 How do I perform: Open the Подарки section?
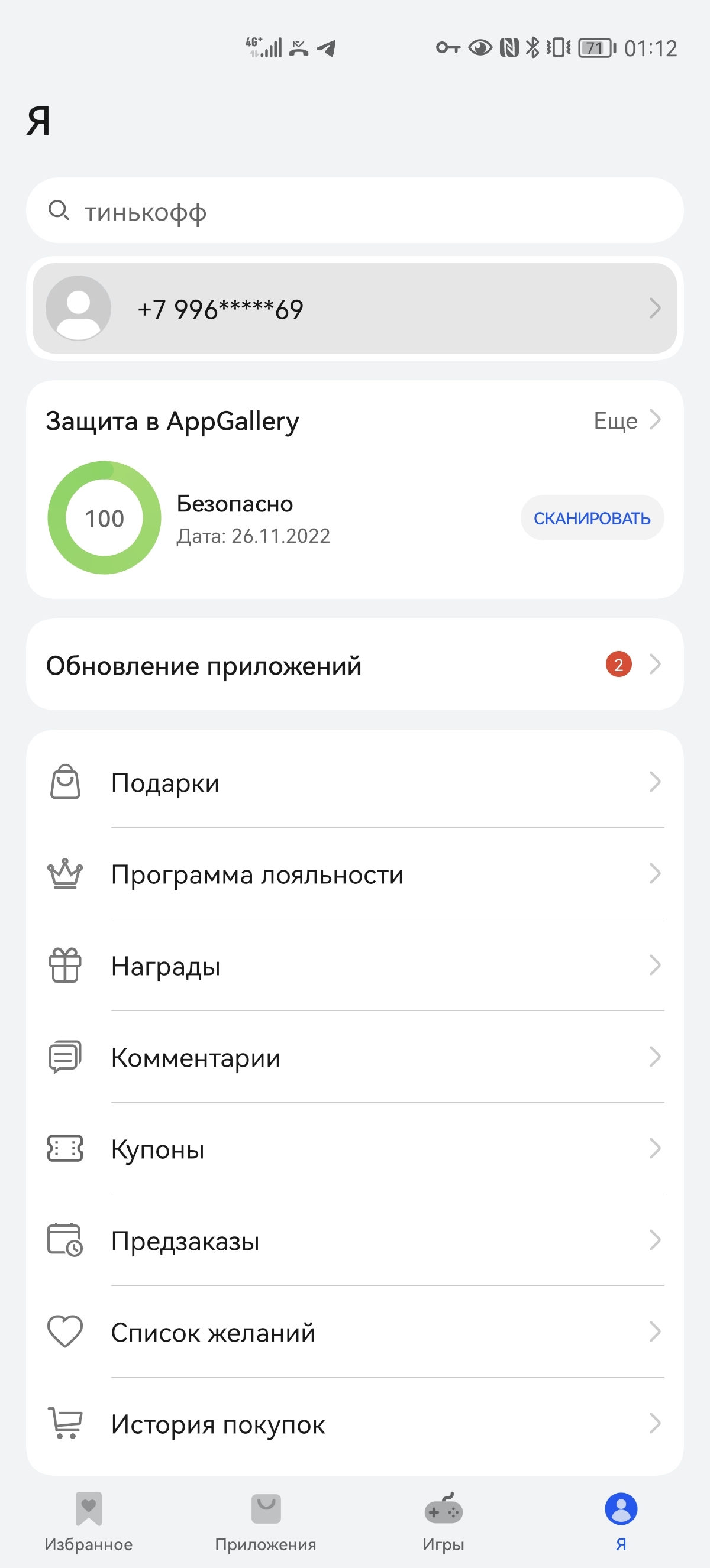pyautogui.click(x=354, y=782)
